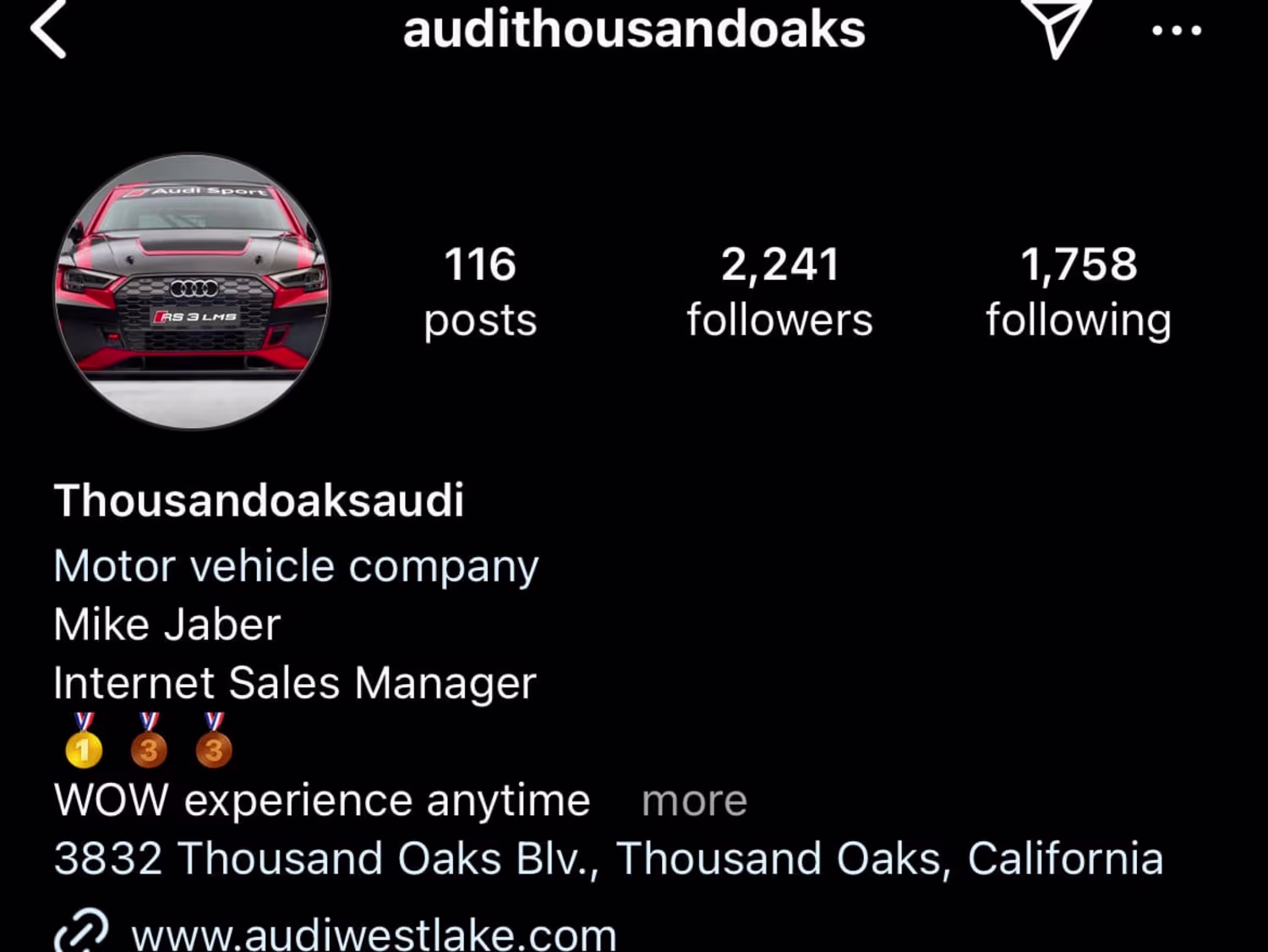The width and height of the screenshot is (1268, 952).
Task: Open the www.audiwestlake.com link
Action: 374,933
